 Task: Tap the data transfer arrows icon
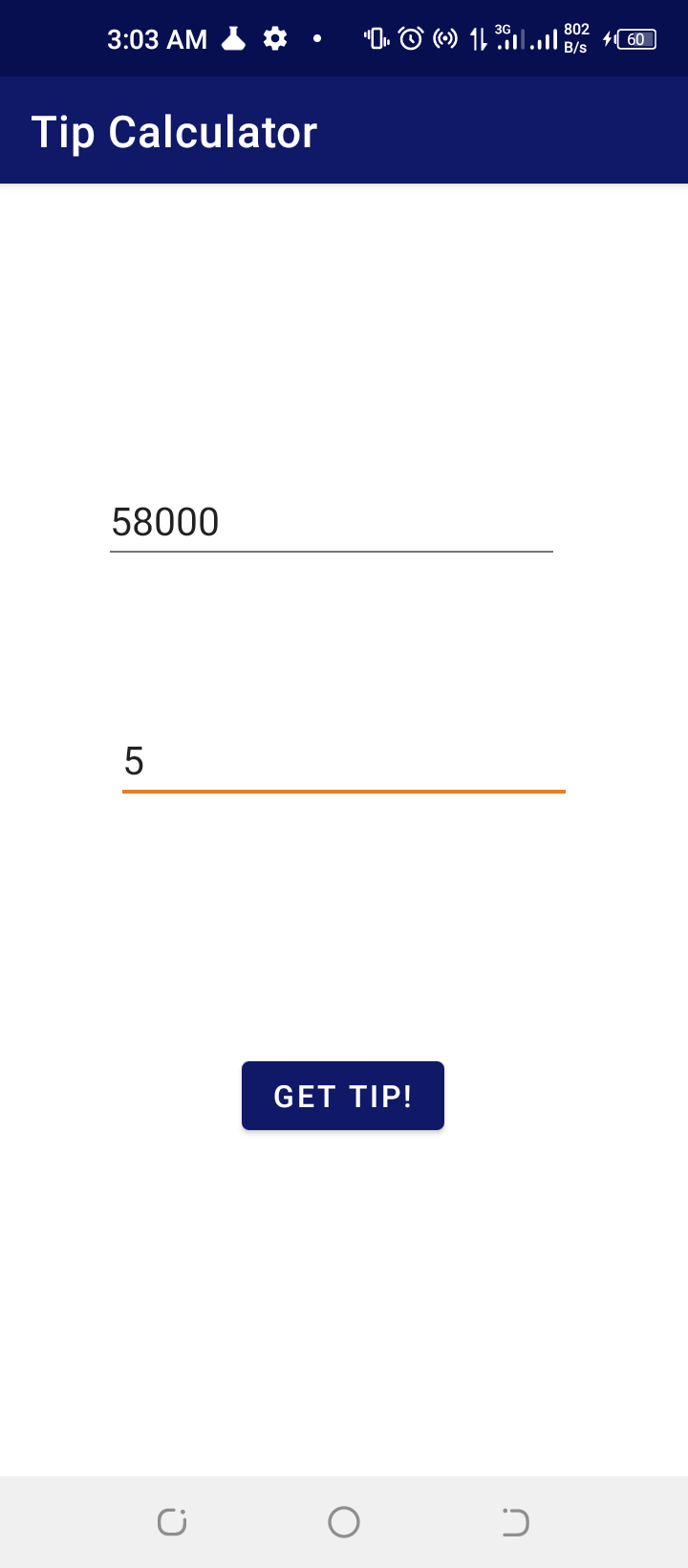(x=479, y=38)
